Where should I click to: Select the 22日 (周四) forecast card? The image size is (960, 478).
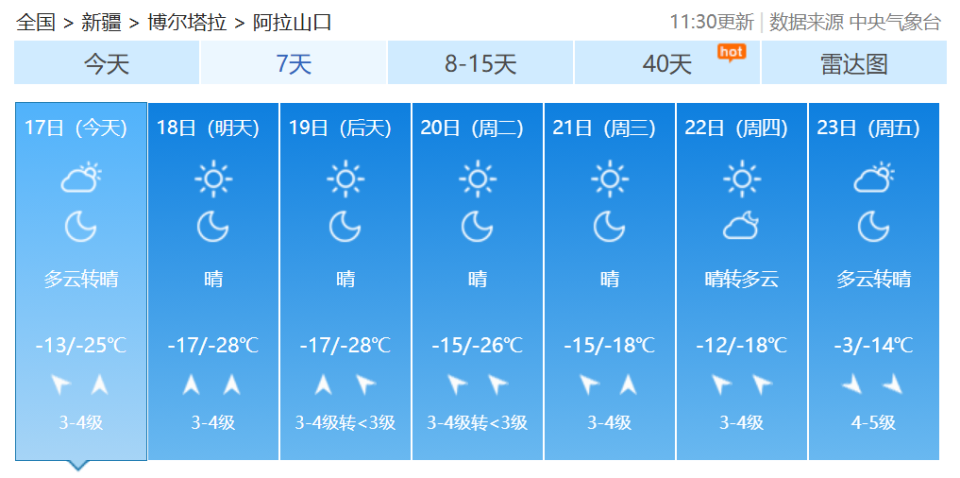pos(741,280)
